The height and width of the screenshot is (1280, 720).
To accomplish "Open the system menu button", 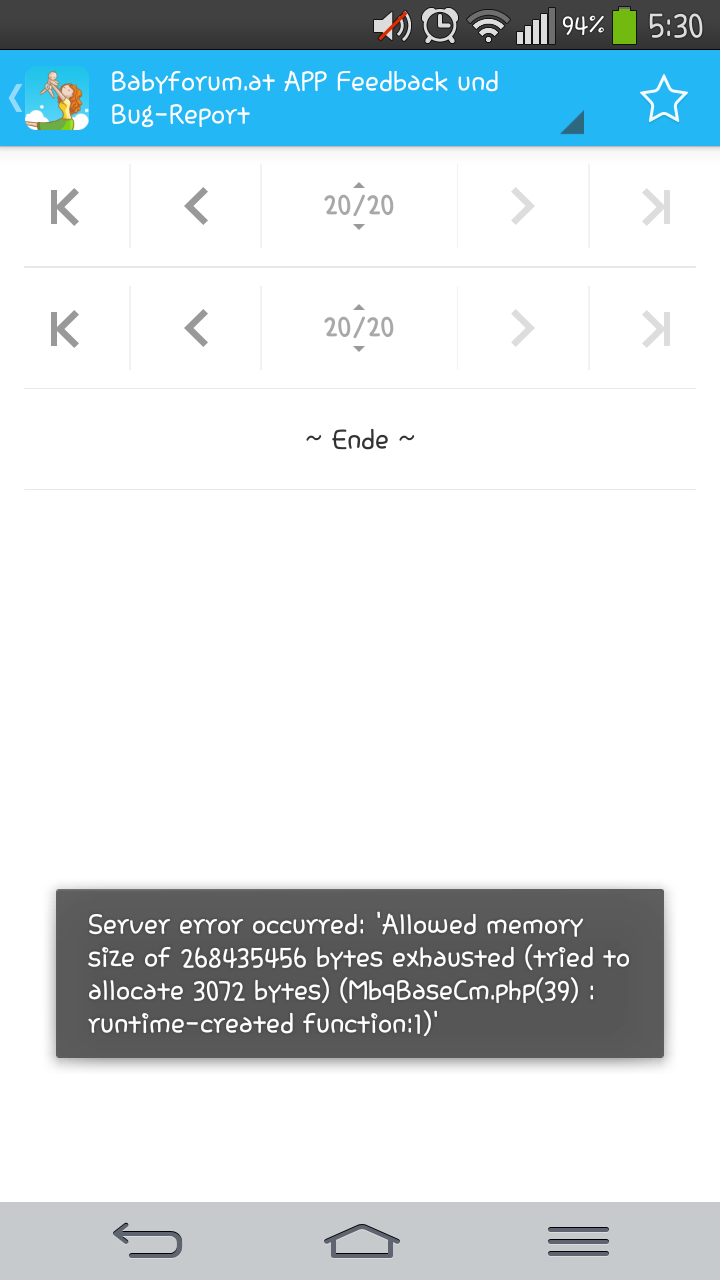I will pyautogui.click(x=578, y=1240).
